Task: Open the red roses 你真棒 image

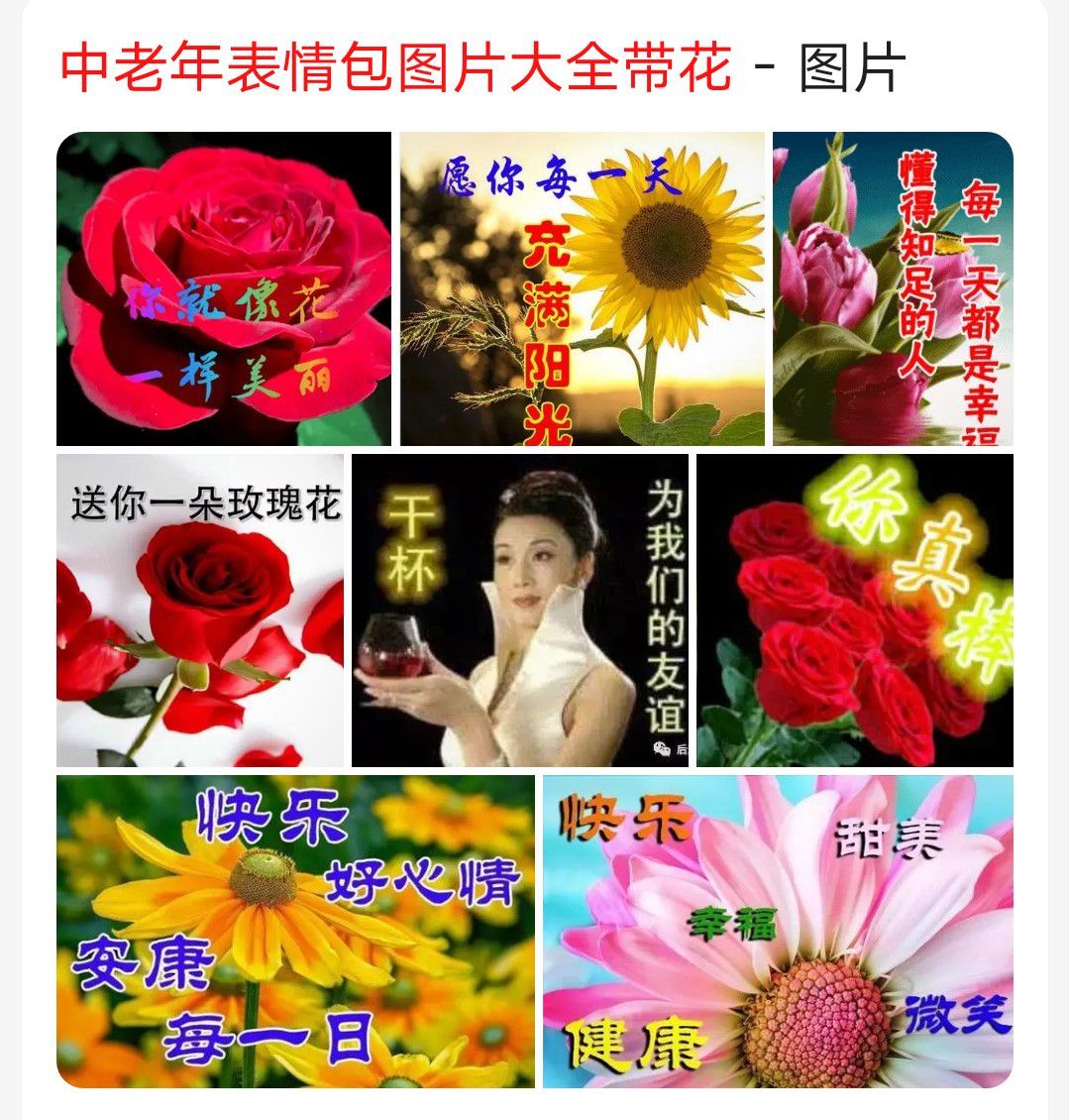Action: pyautogui.click(x=855, y=611)
